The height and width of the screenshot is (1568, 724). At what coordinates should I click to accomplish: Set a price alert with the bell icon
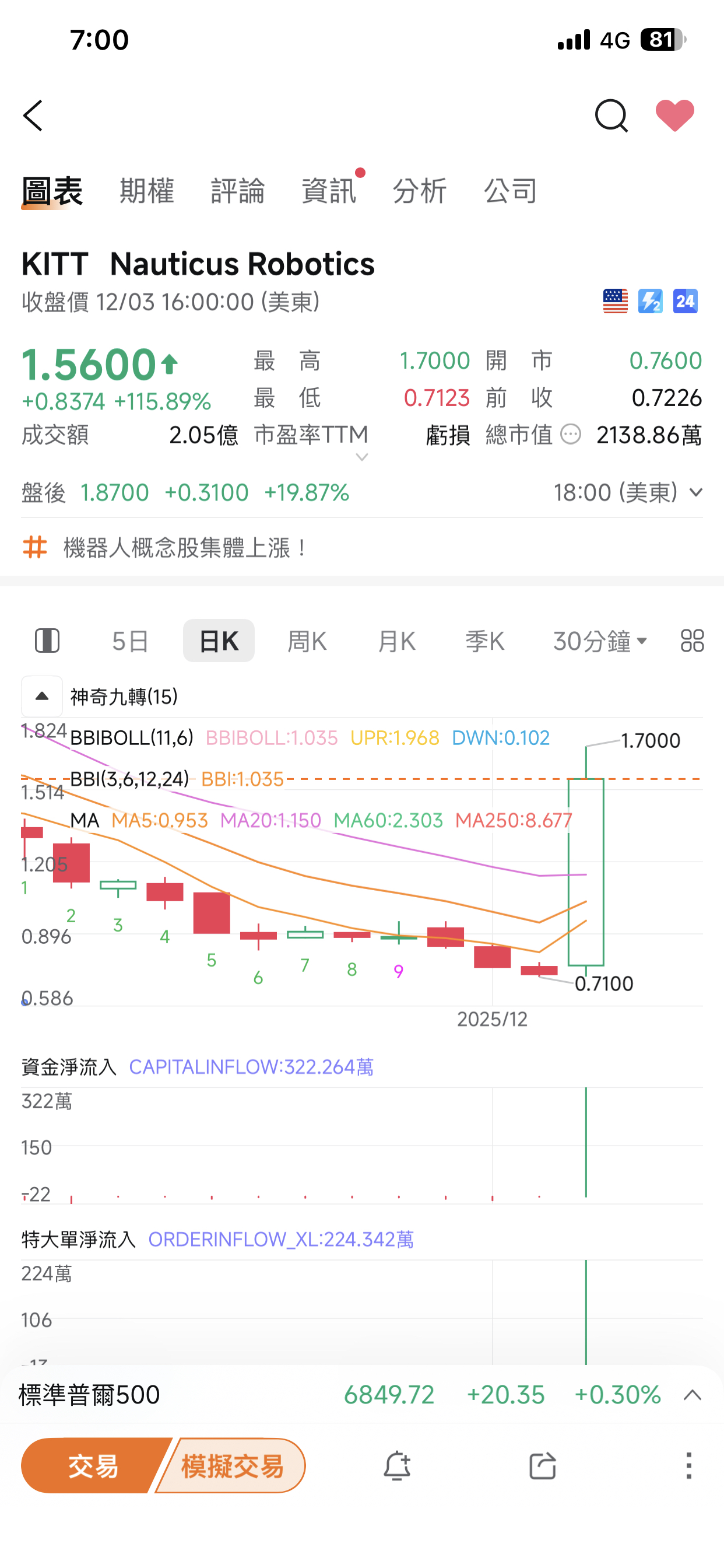click(x=396, y=1466)
